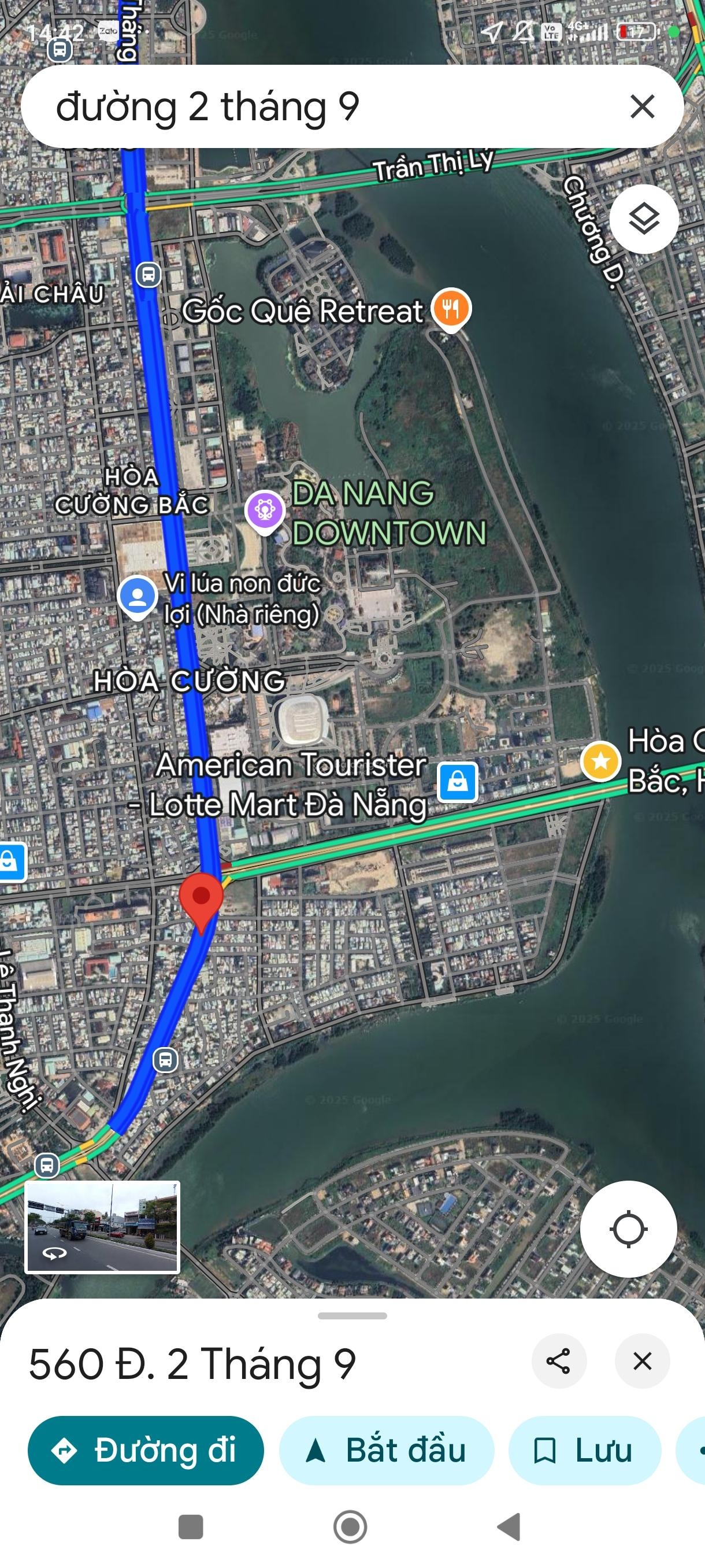Go to the system home screen

tap(350, 1526)
